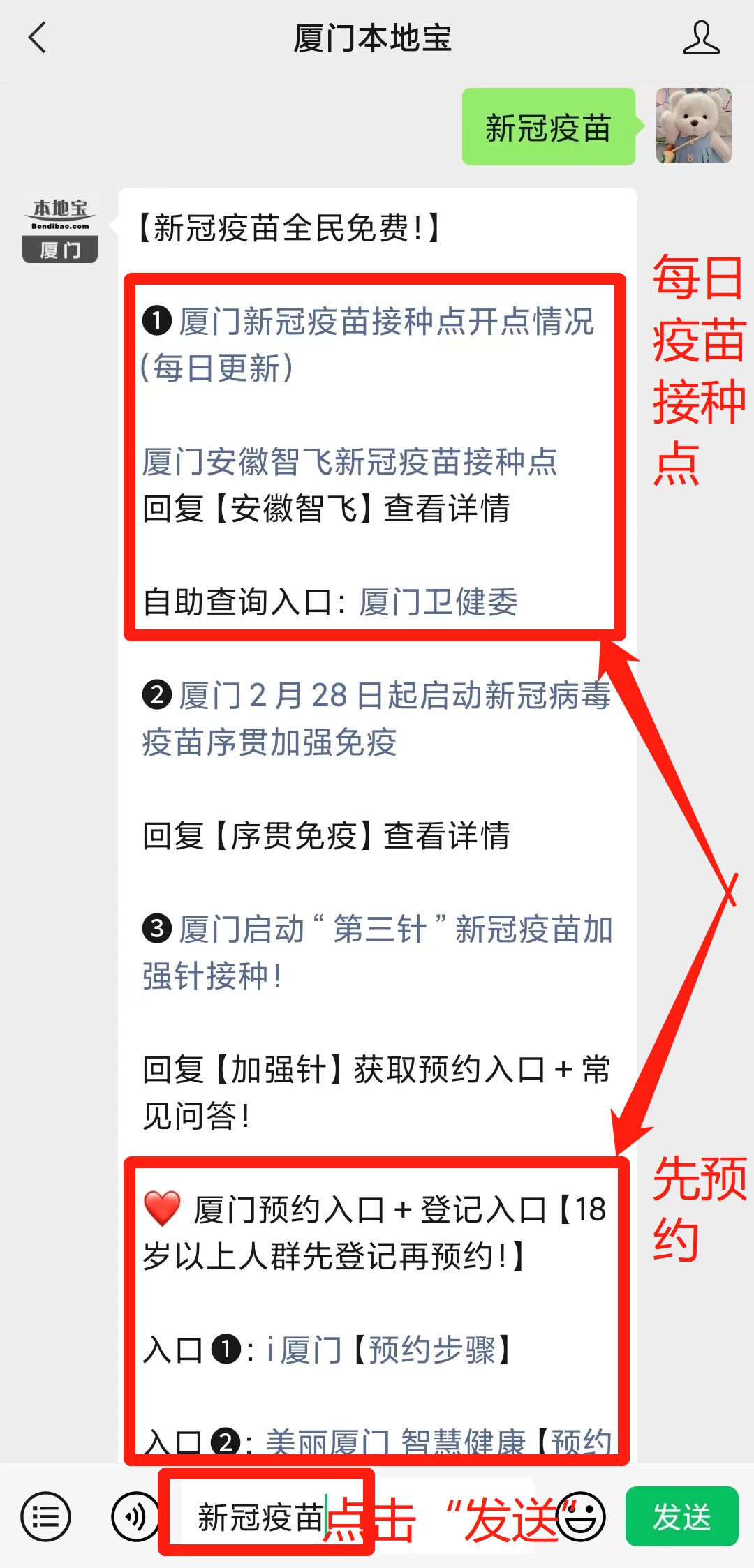Open the emoji picker
Screen dimensions: 754x1568
pyautogui.click(x=581, y=1516)
